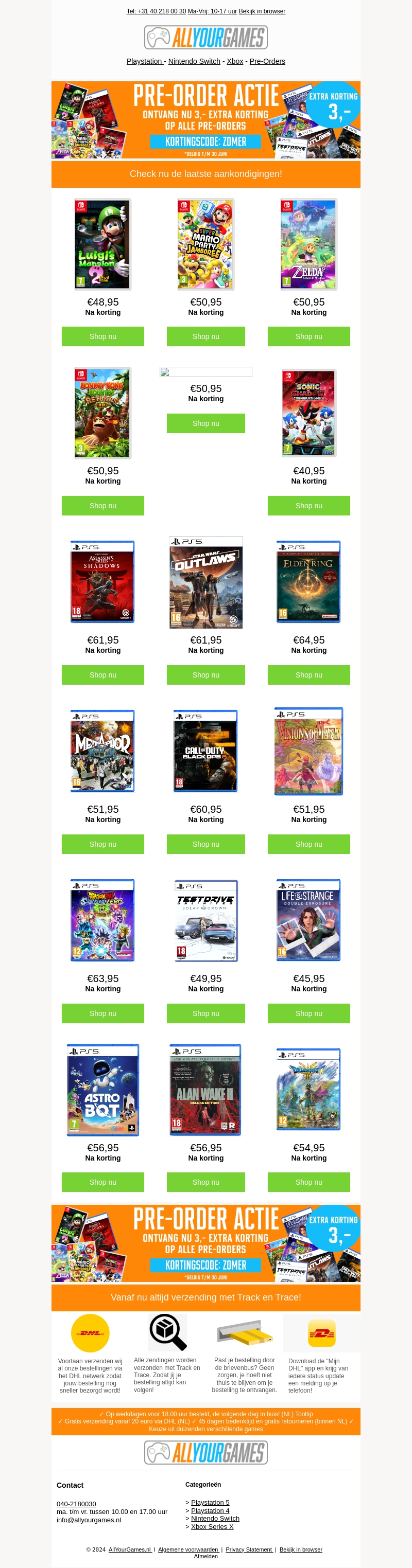
Task: Tap Shop nu under Donkey Kong Country Returns
Action: pos(103,506)
